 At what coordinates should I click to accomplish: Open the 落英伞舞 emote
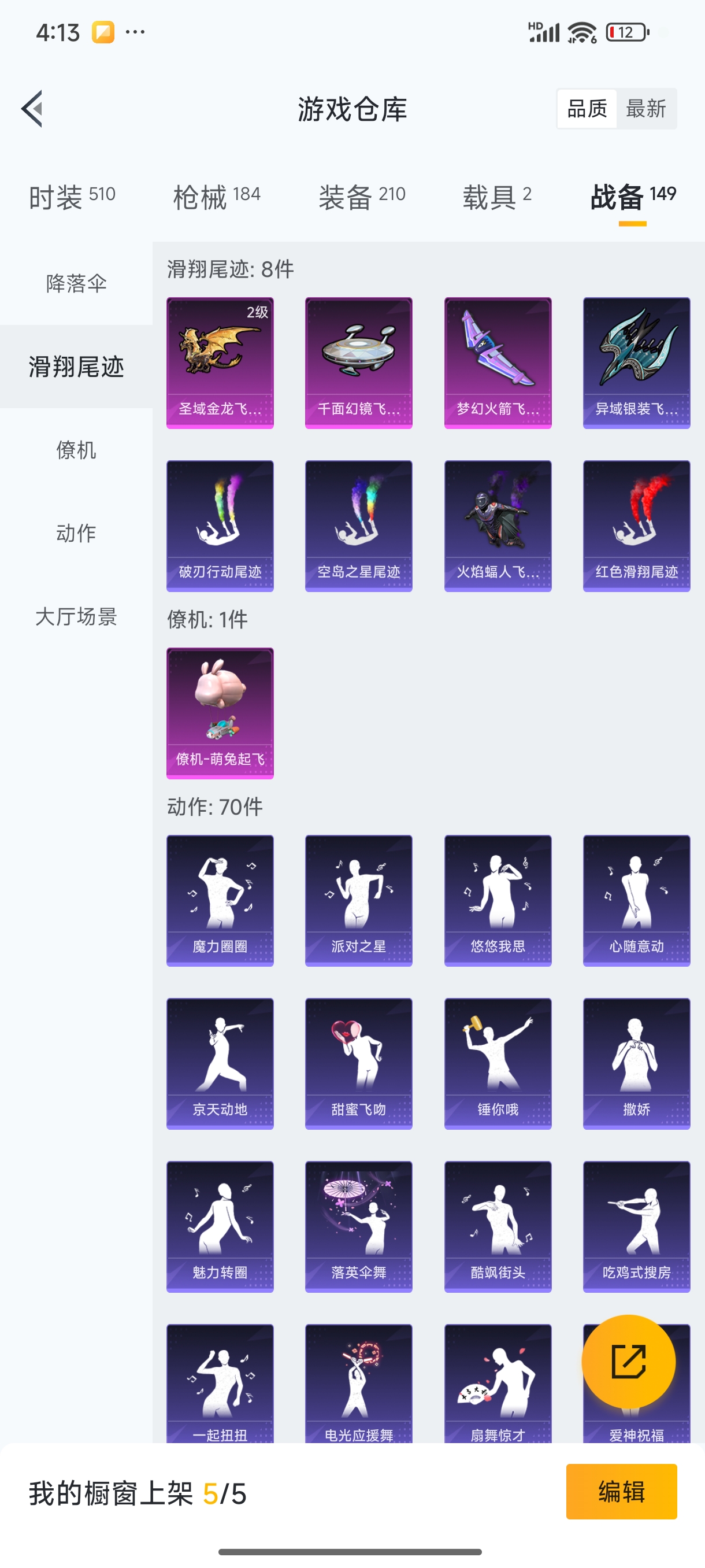(x=359, y=1227)
